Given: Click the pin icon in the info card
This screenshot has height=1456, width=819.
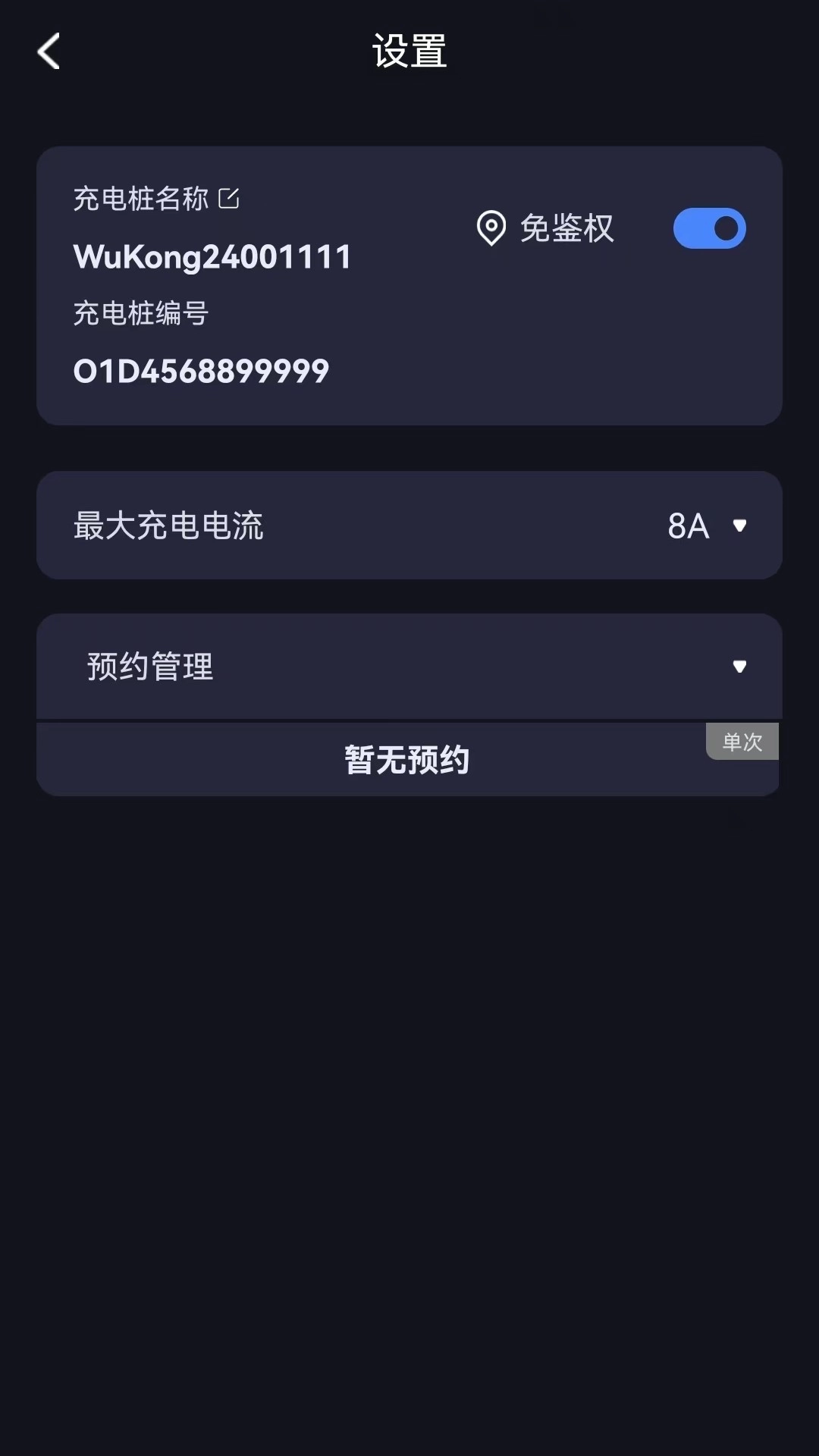Looking at the screenshot, I should [x=490, y=228].
